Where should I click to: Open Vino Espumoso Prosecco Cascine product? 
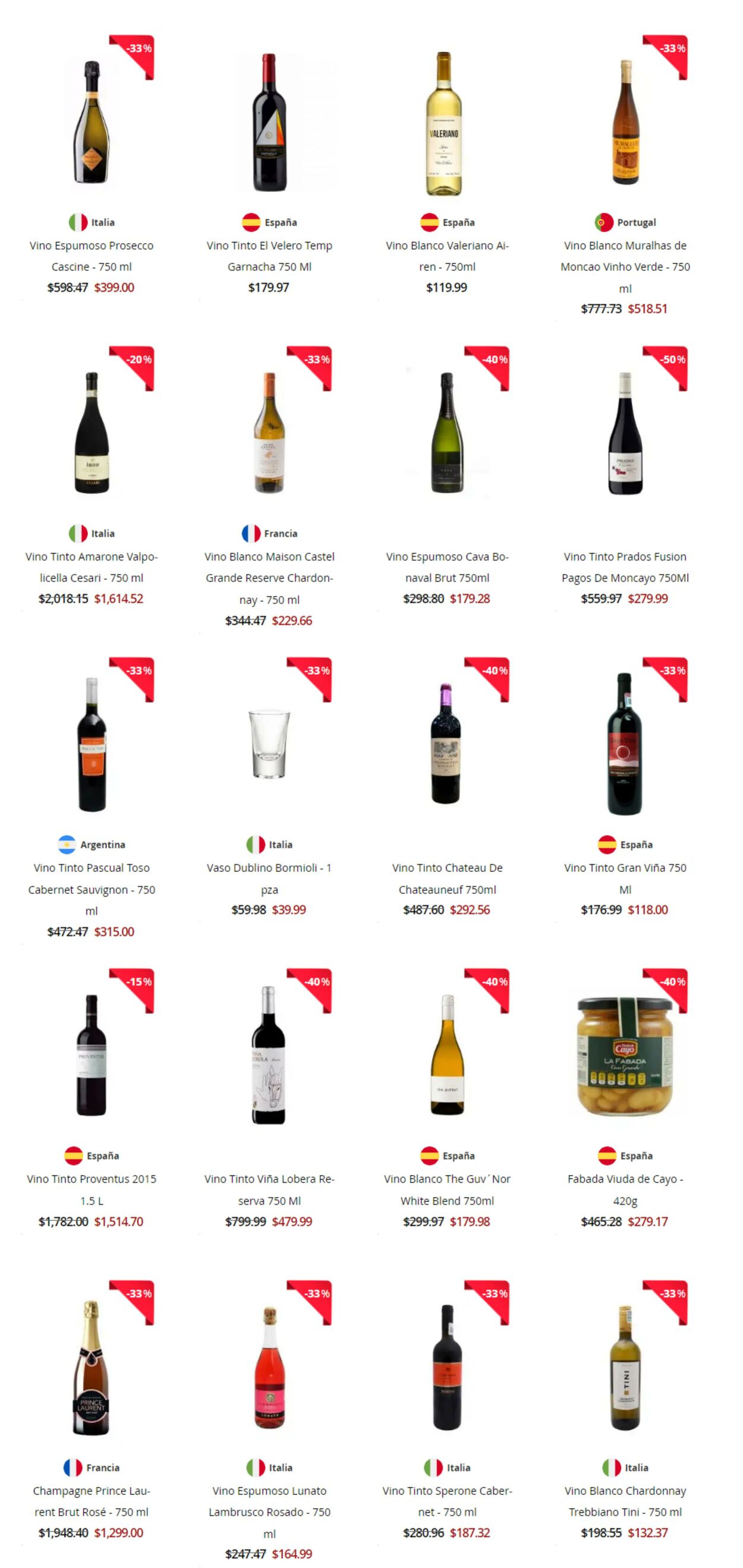pyautogui.click(x=92, y=256)
